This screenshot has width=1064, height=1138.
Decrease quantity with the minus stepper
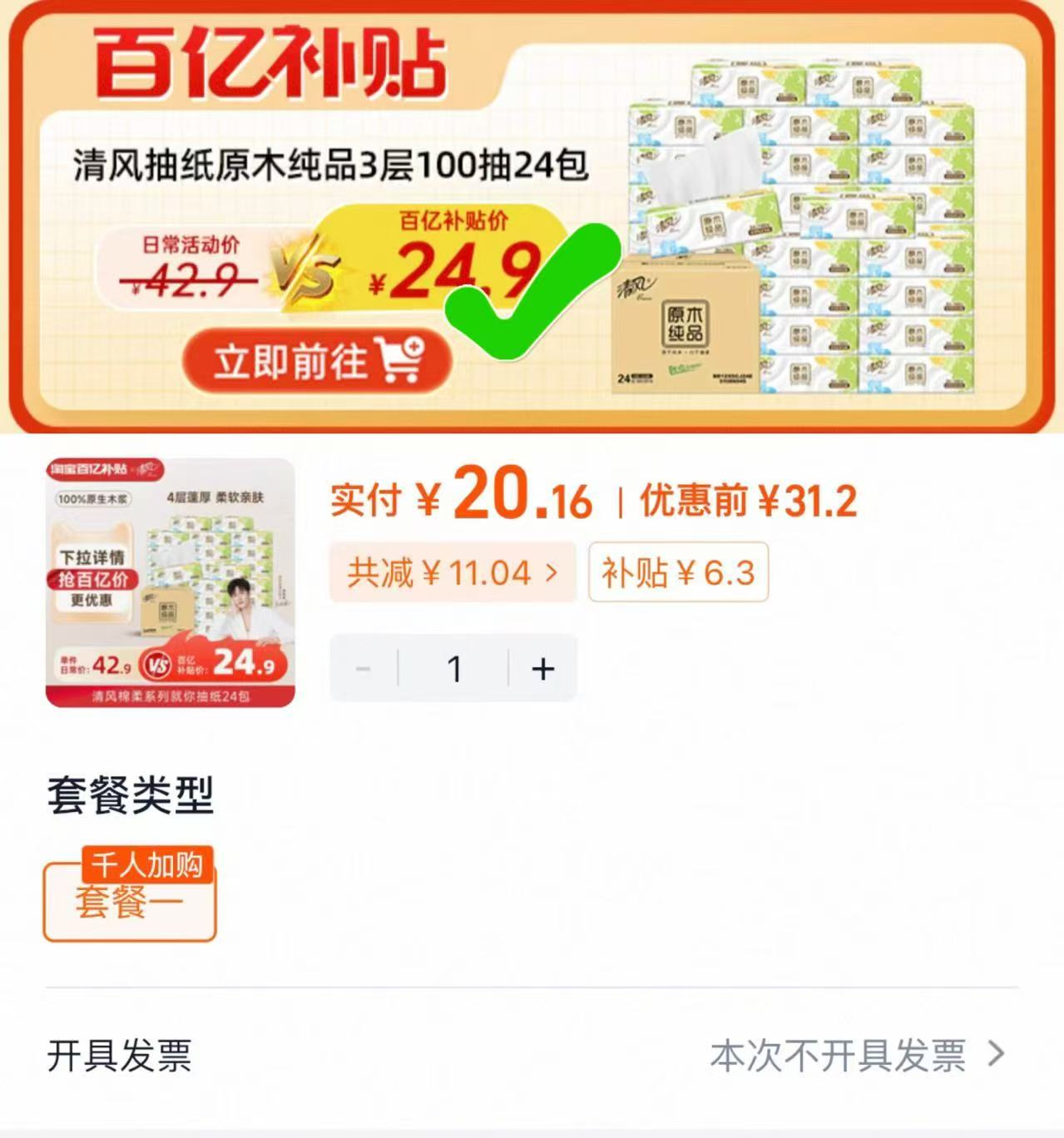coord(363,666)
